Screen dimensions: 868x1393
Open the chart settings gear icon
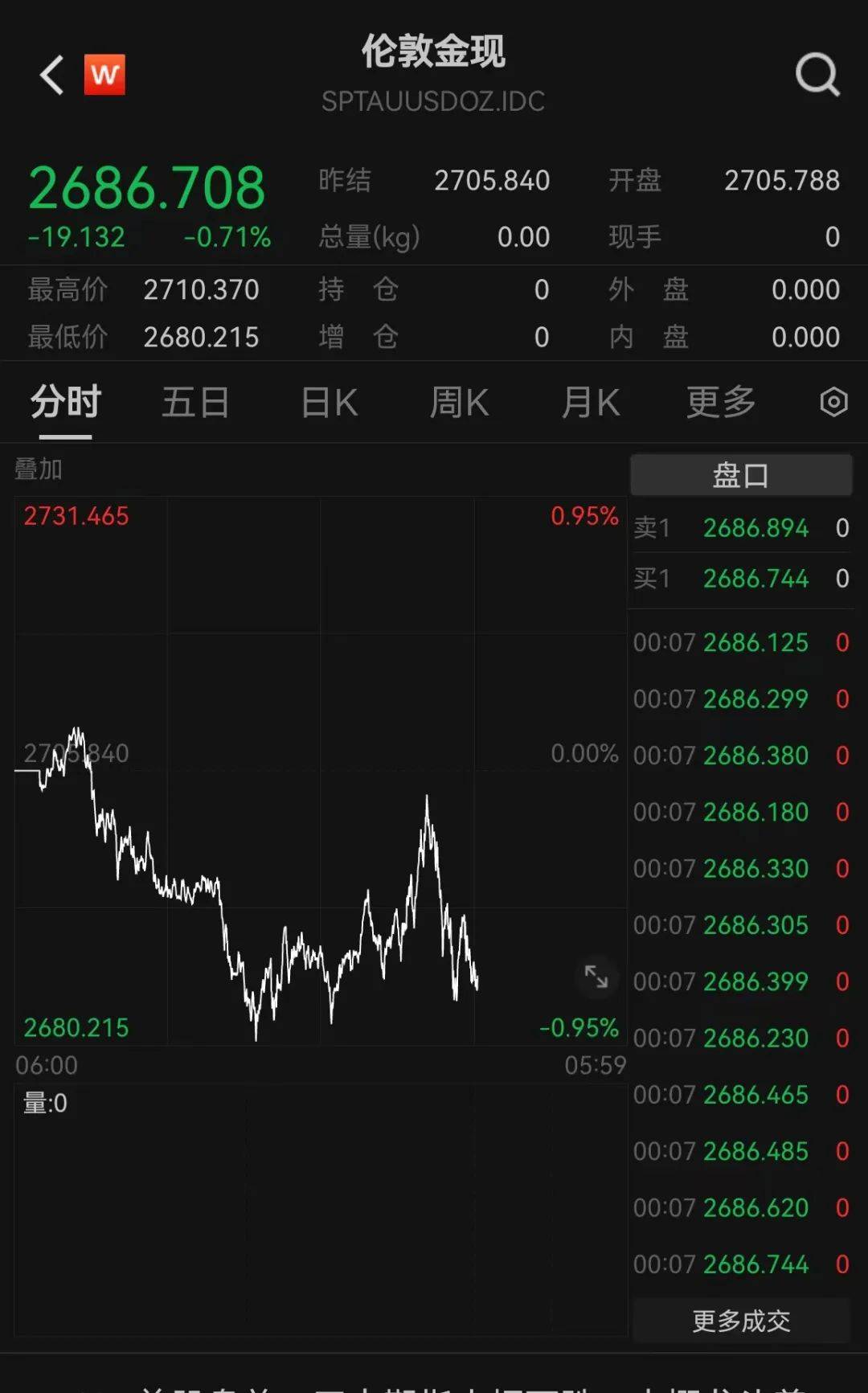(833, 402)
